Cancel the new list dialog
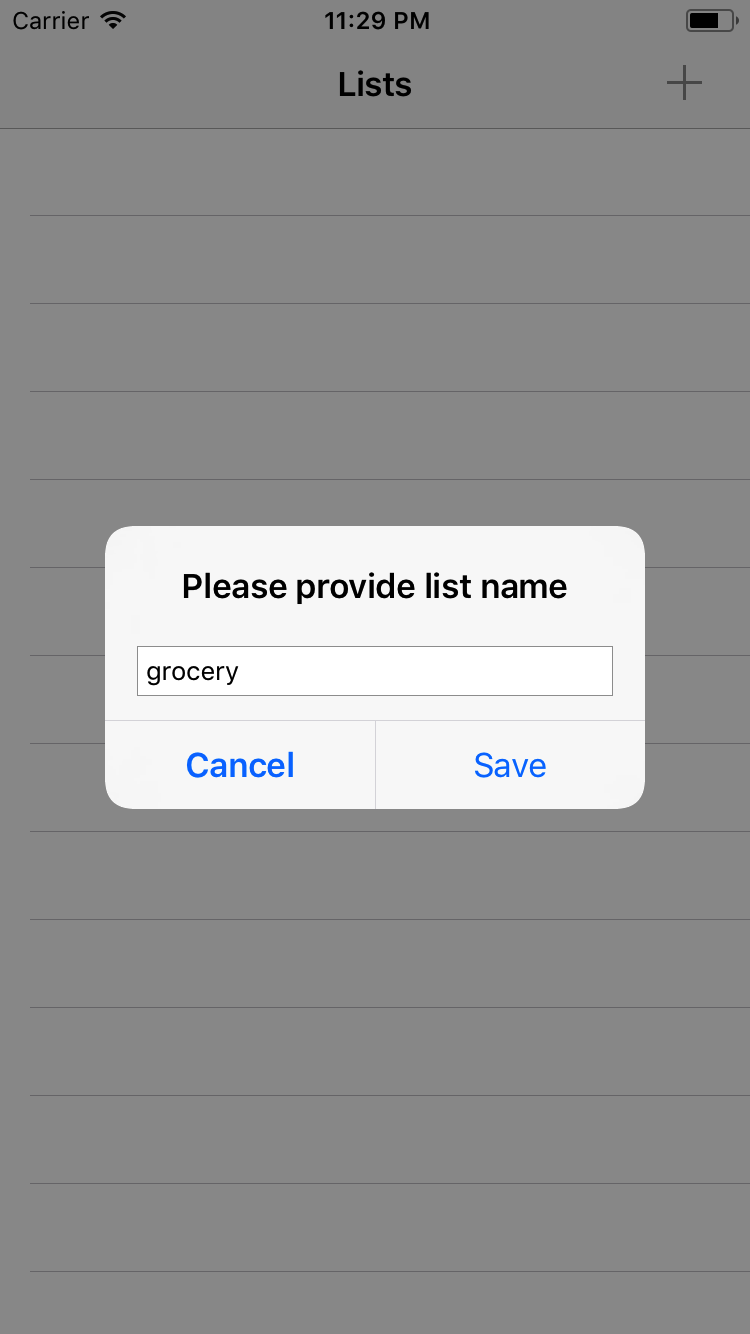The height and width of the screenshot is (1334, 750). click(x=240, y=765)
